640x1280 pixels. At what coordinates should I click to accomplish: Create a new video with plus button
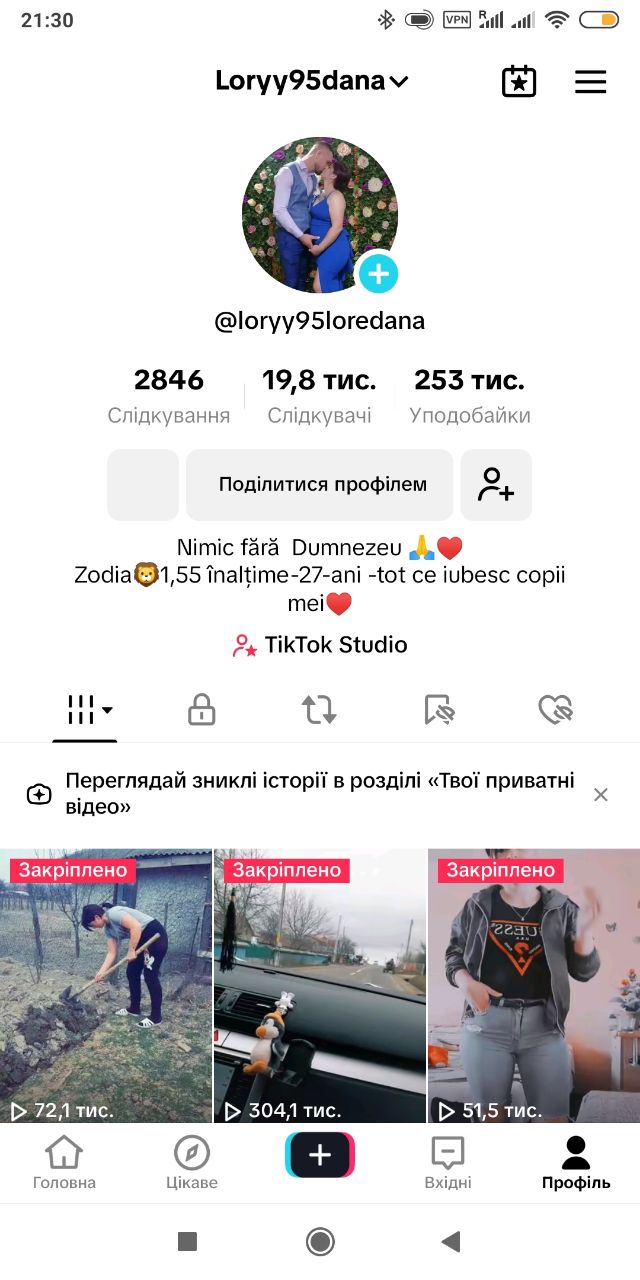(320, 1156)
